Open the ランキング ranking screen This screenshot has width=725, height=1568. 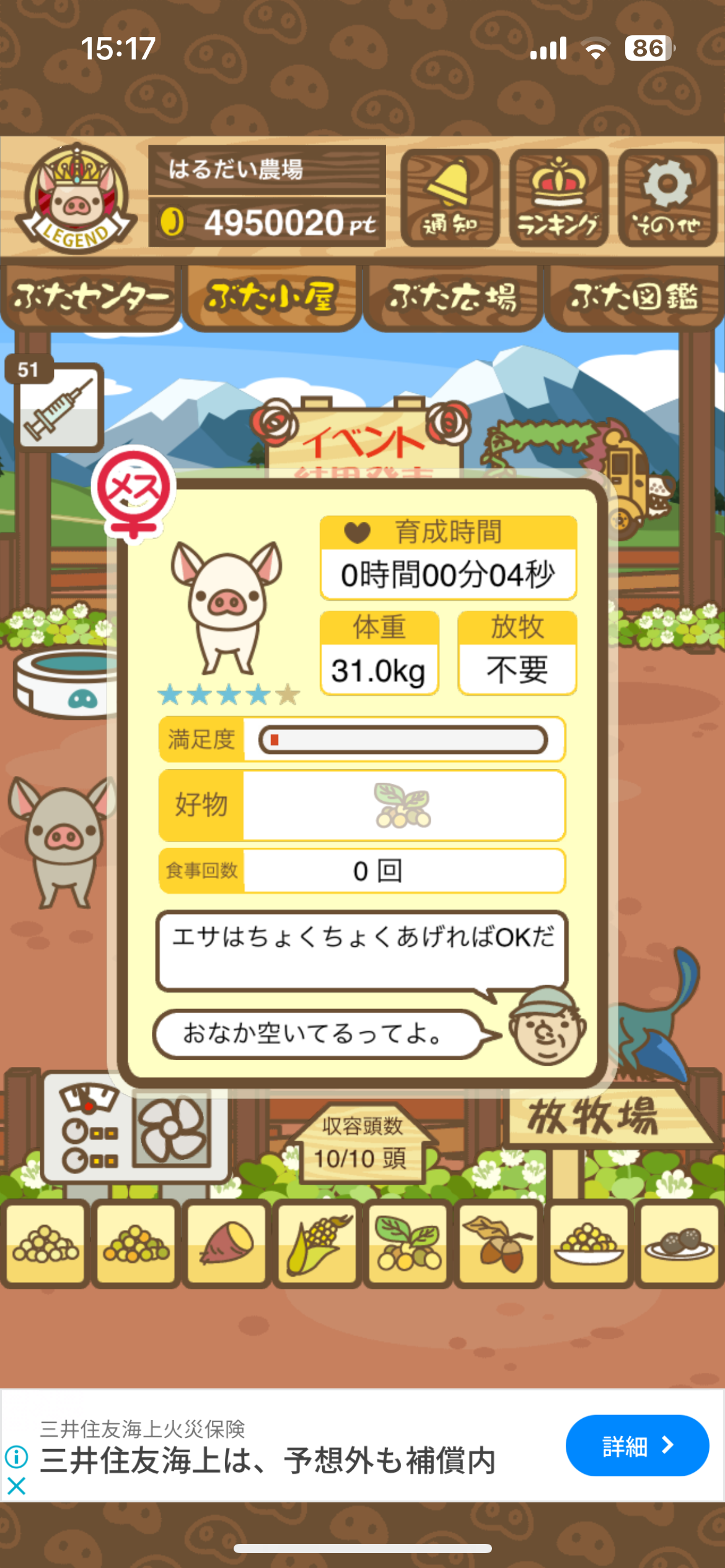[x=558, y=198]
